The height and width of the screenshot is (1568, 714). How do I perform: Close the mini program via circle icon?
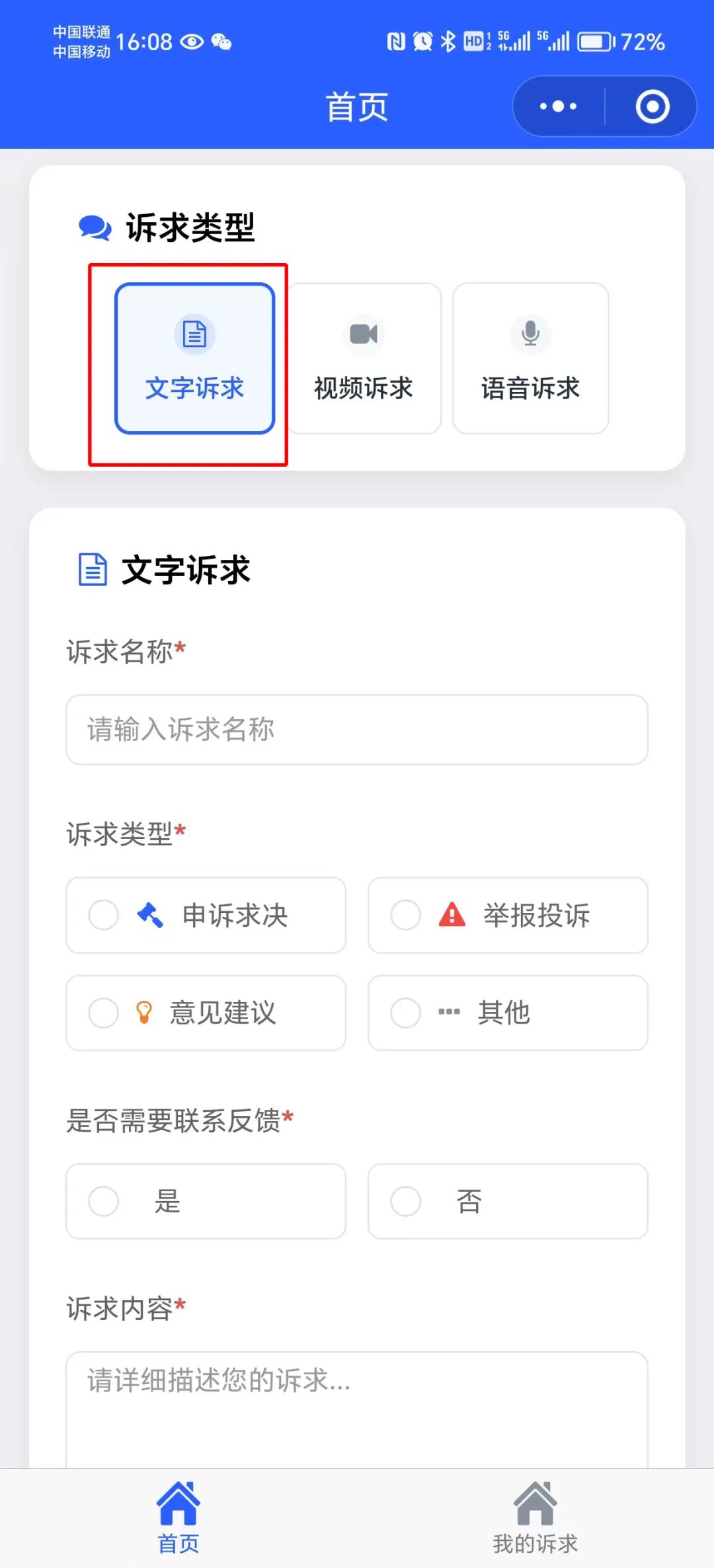(652, 106)
